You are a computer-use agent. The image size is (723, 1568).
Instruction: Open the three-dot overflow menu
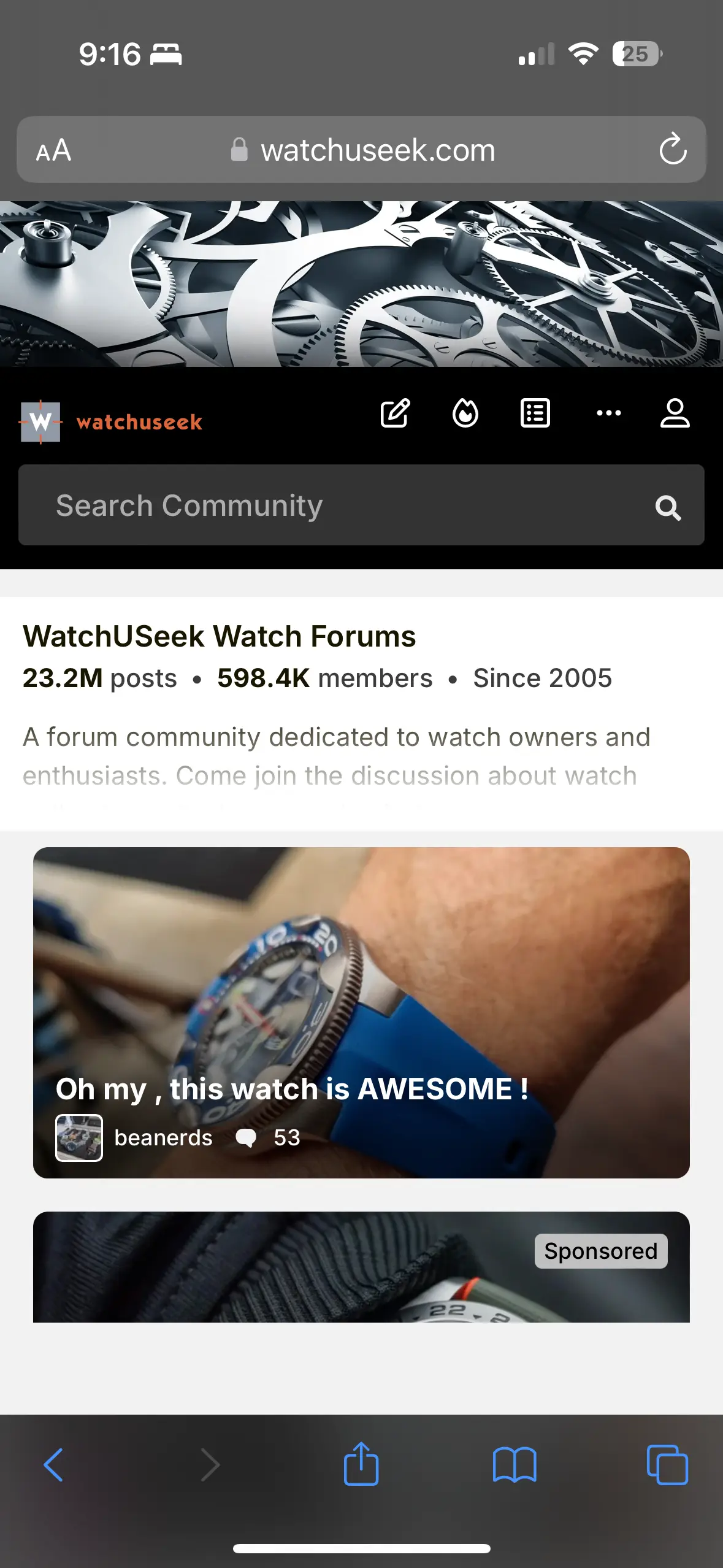point(608,413)
